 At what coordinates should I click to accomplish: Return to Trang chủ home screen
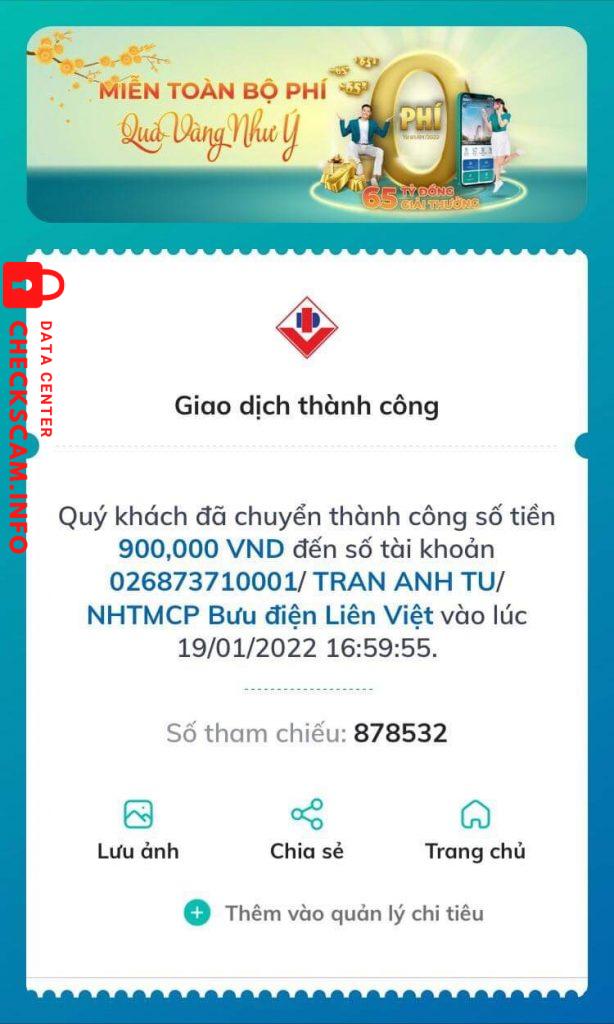(475, 829)
